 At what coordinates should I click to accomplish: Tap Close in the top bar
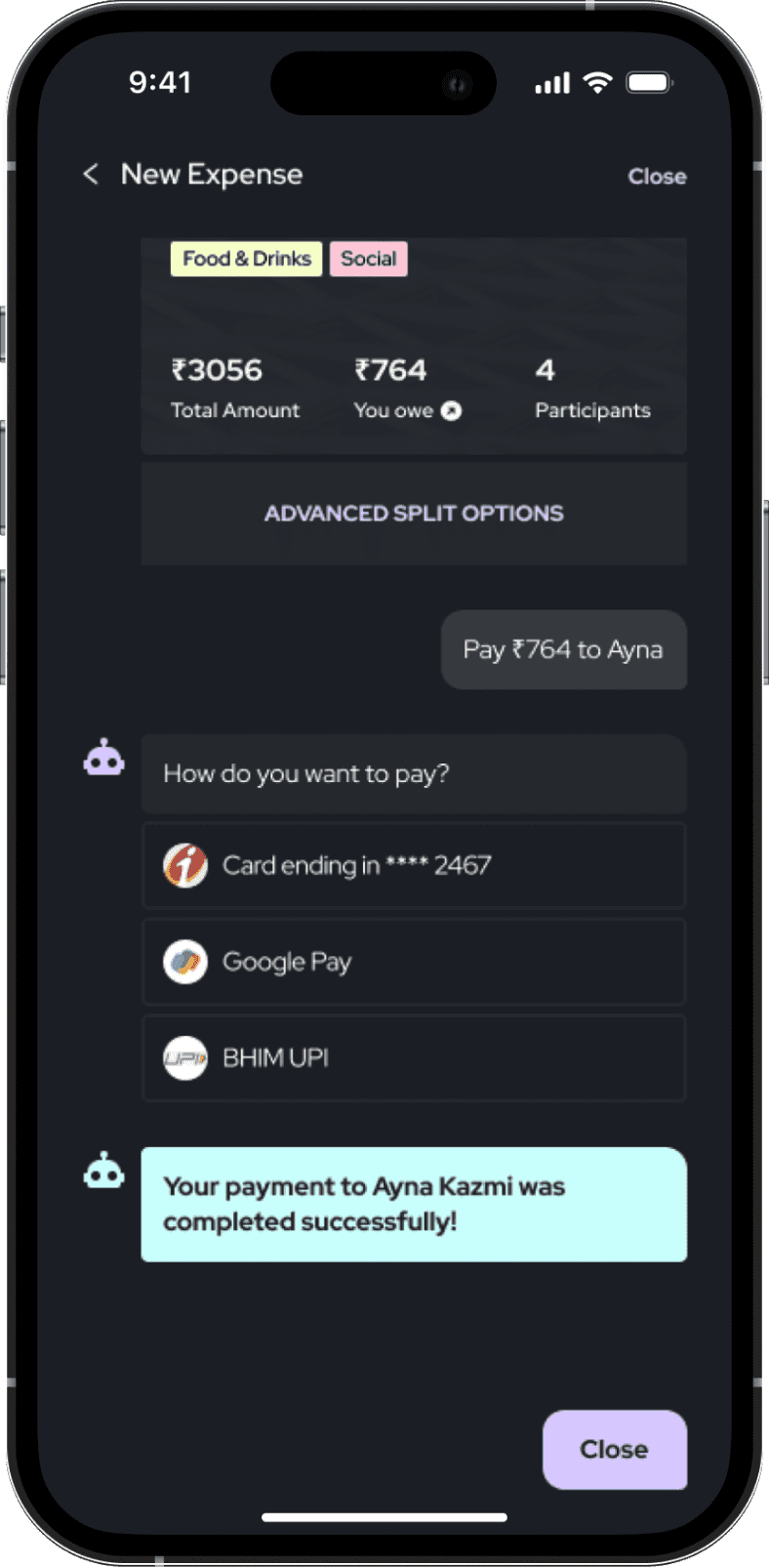[657, 177]
